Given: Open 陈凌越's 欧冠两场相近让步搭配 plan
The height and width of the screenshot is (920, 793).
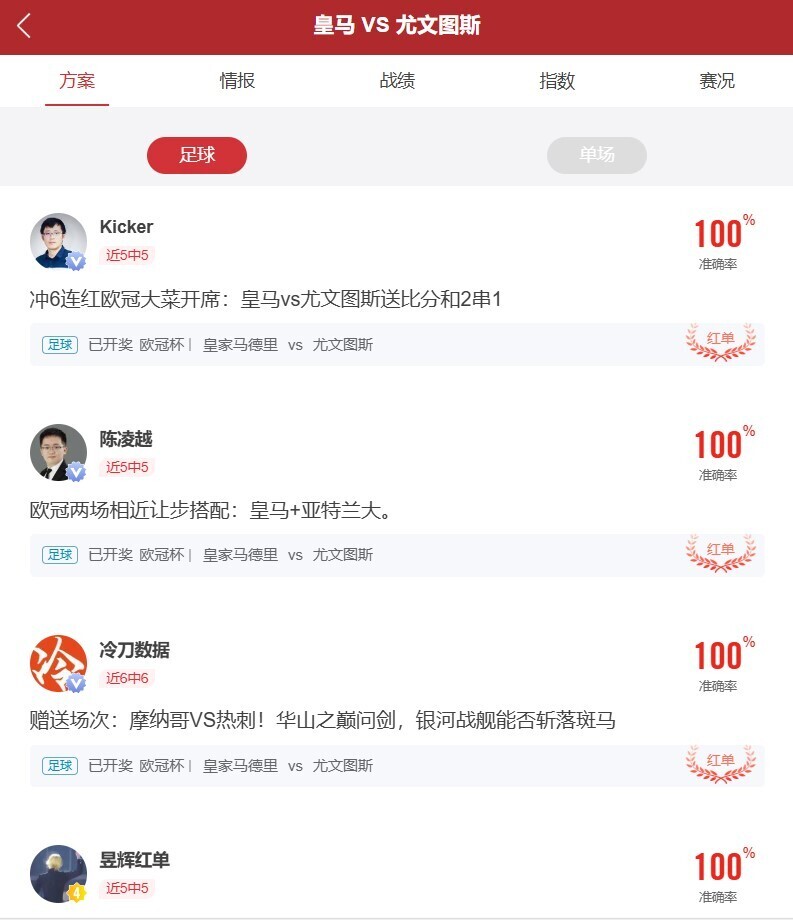Looking at the screenshot, I should click(x=210, y=510).
